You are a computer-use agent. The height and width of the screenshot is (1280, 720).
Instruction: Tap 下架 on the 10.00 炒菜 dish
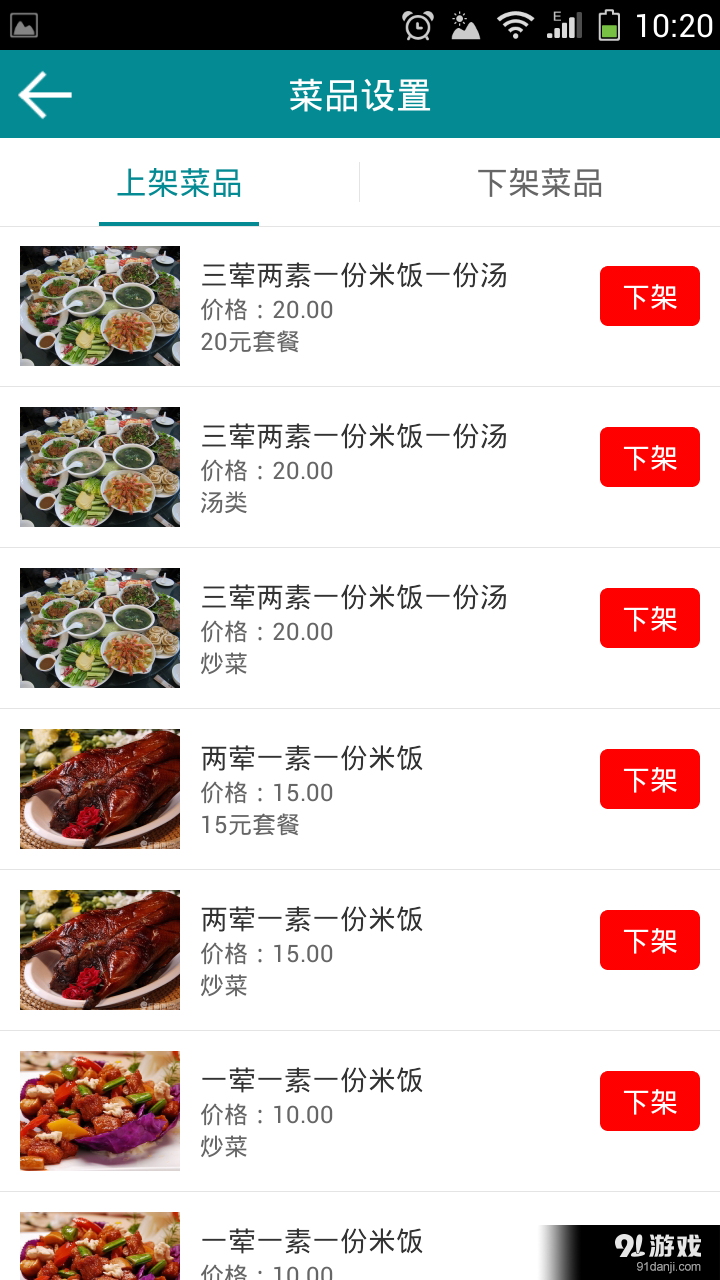tap(649, 1100)
